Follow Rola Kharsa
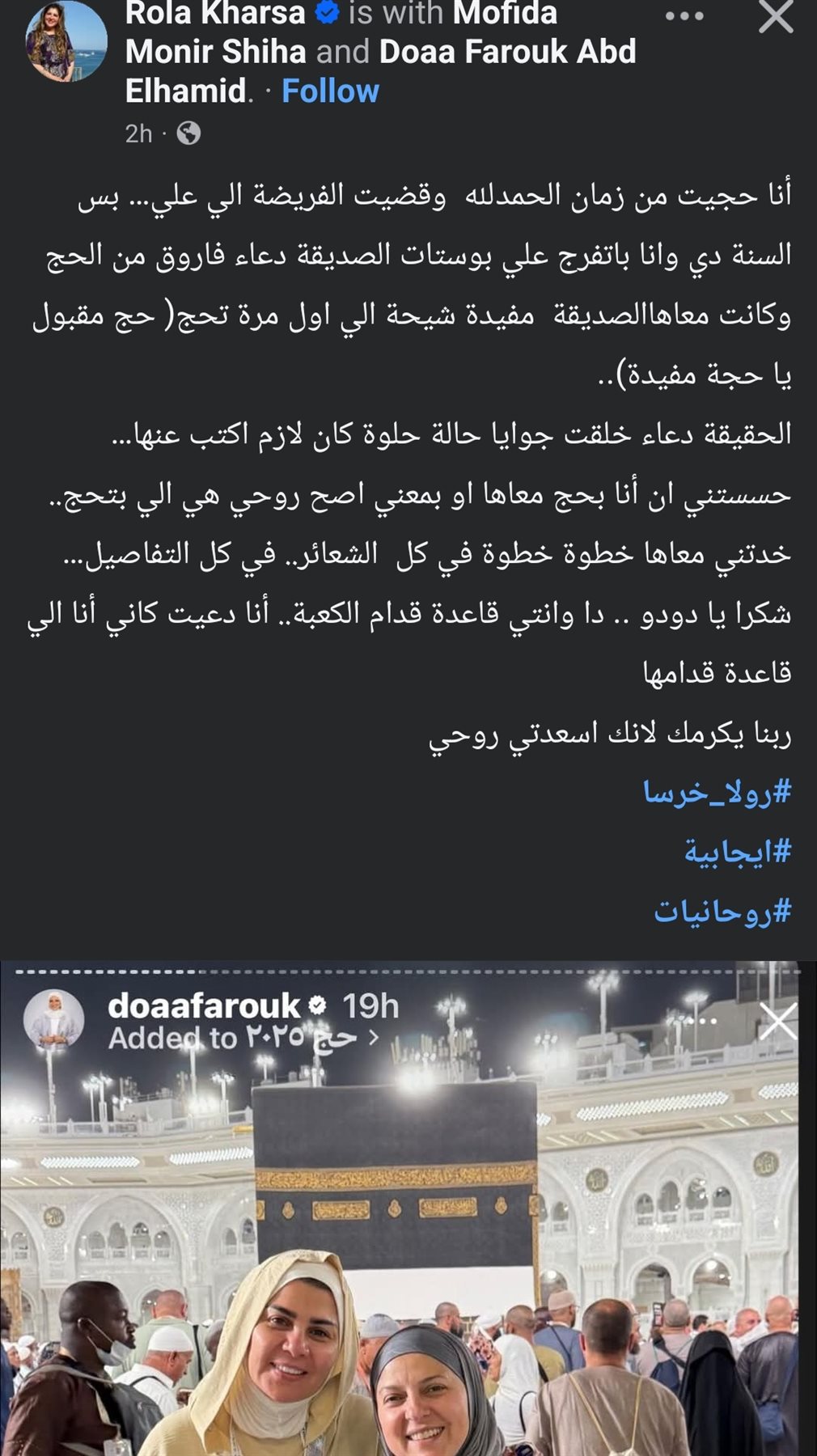 click(330, 91)
